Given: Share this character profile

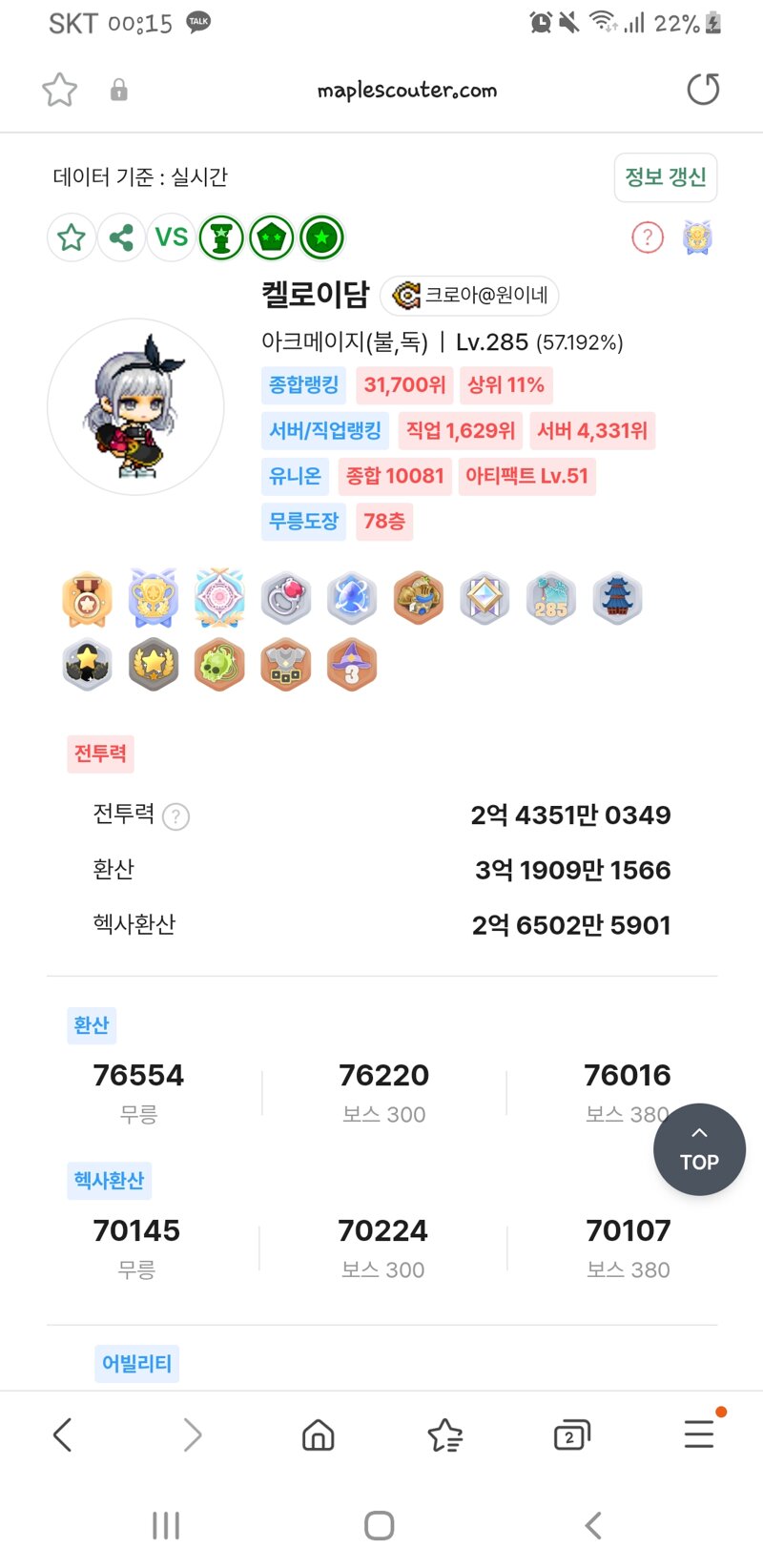Looking at the screenshot, I should [121, 237].
